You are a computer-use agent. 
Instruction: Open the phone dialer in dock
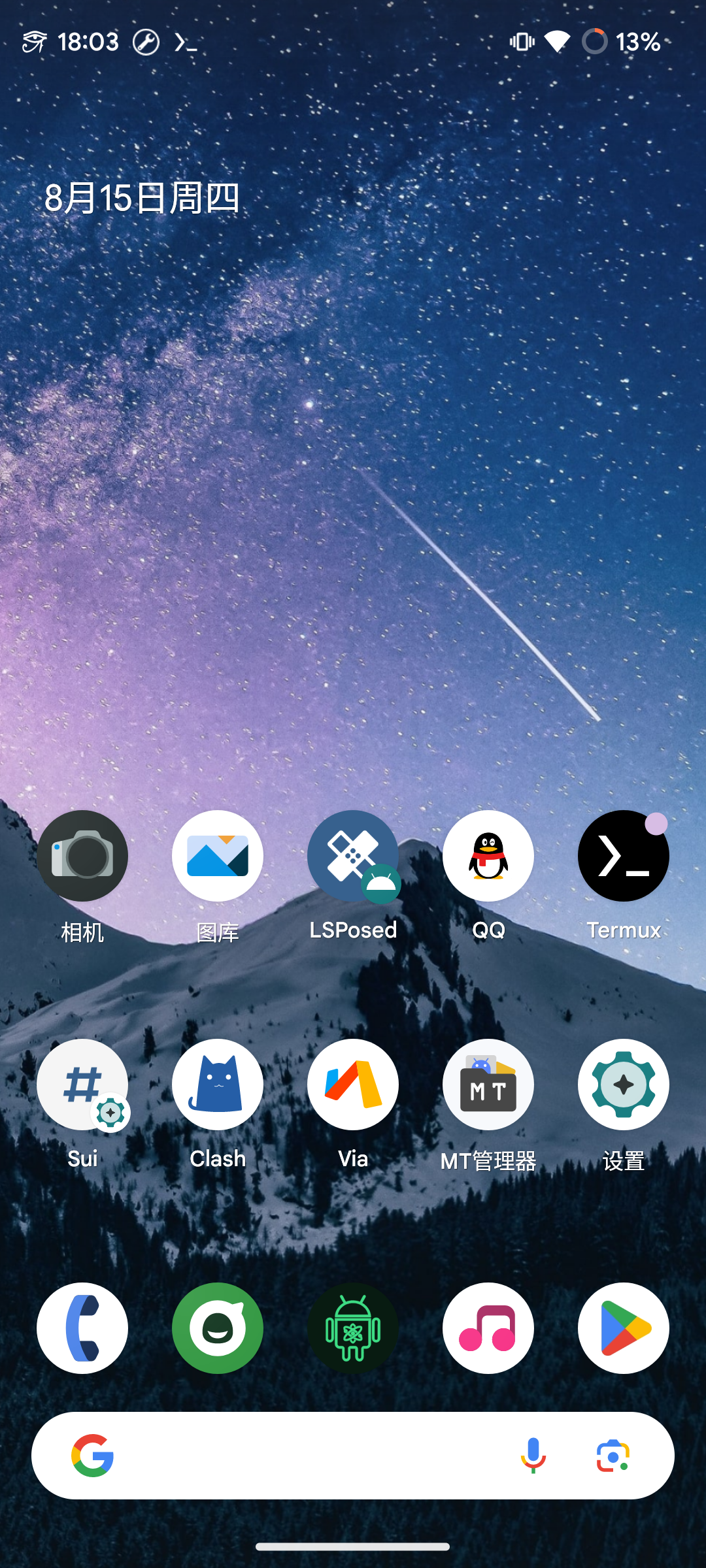(82, 1328)
